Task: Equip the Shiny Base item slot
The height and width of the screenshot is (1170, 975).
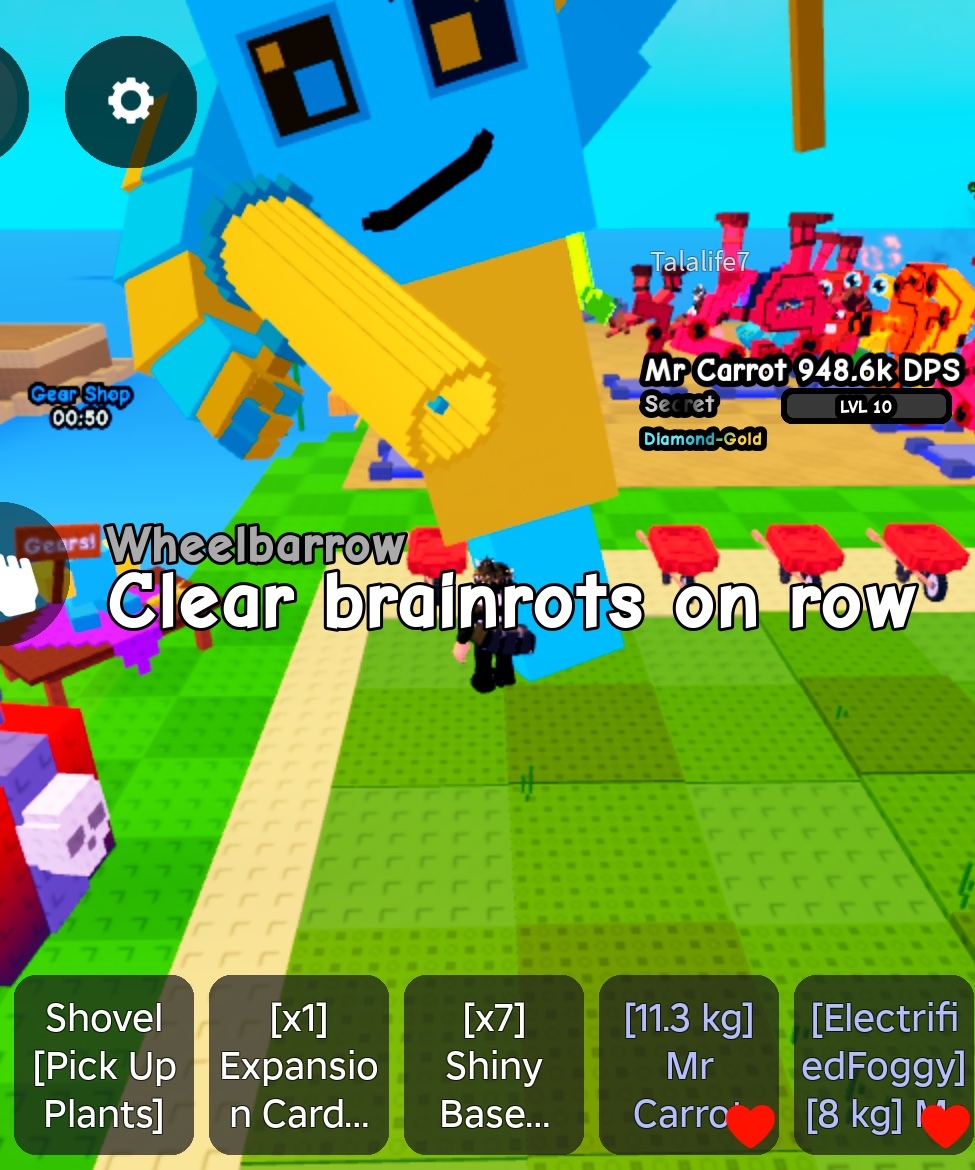Action: [494, 1065]
